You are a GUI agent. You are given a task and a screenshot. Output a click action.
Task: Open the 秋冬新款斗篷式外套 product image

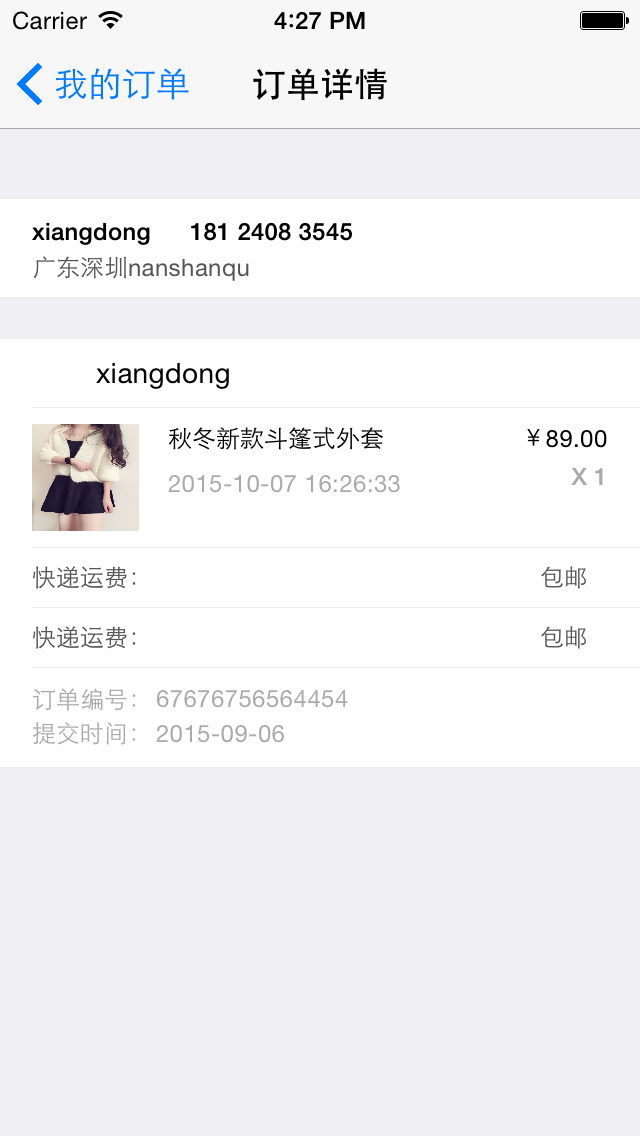(x=85, y=477)
